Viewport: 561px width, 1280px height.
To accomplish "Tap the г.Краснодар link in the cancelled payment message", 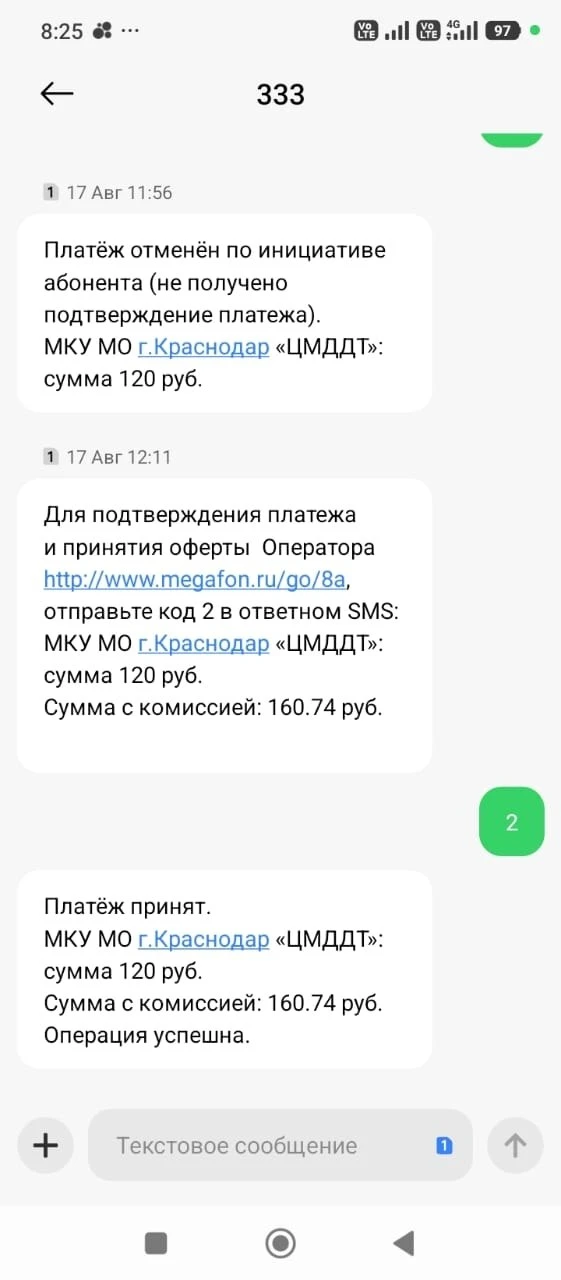I will (203, 348).
